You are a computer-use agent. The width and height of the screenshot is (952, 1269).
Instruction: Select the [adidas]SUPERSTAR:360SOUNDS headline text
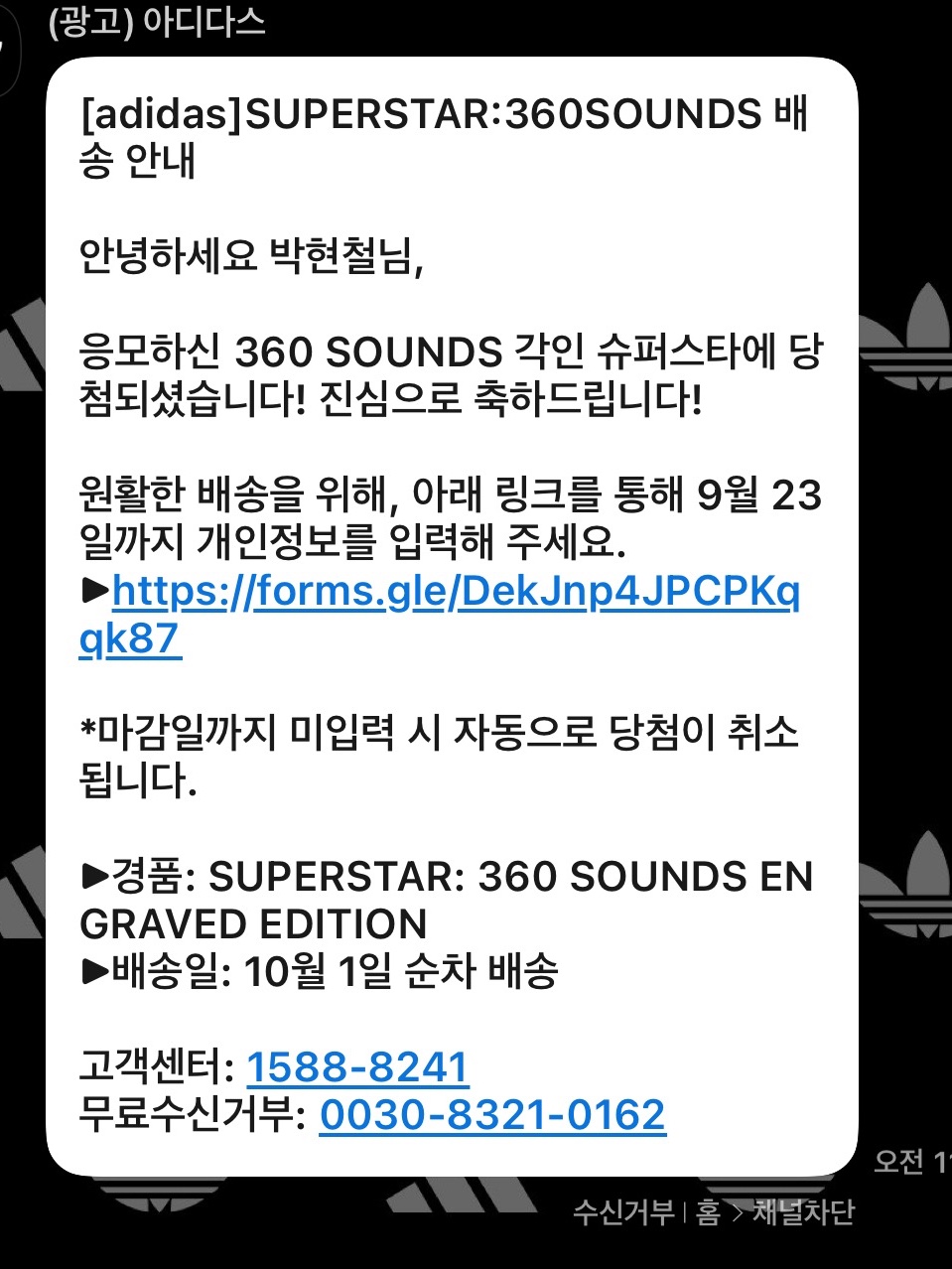coord(447,117)
